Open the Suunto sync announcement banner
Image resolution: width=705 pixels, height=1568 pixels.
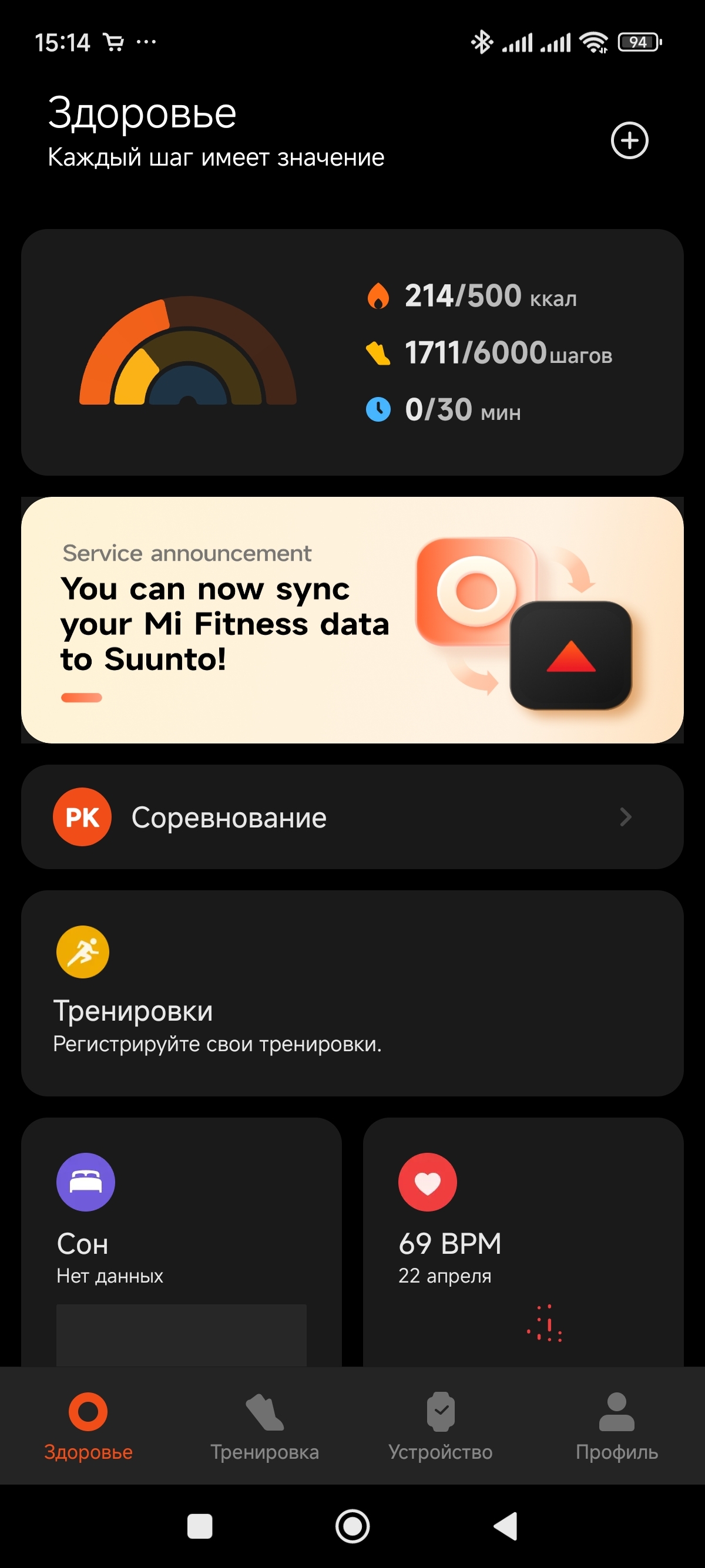(x=352, y=620)
